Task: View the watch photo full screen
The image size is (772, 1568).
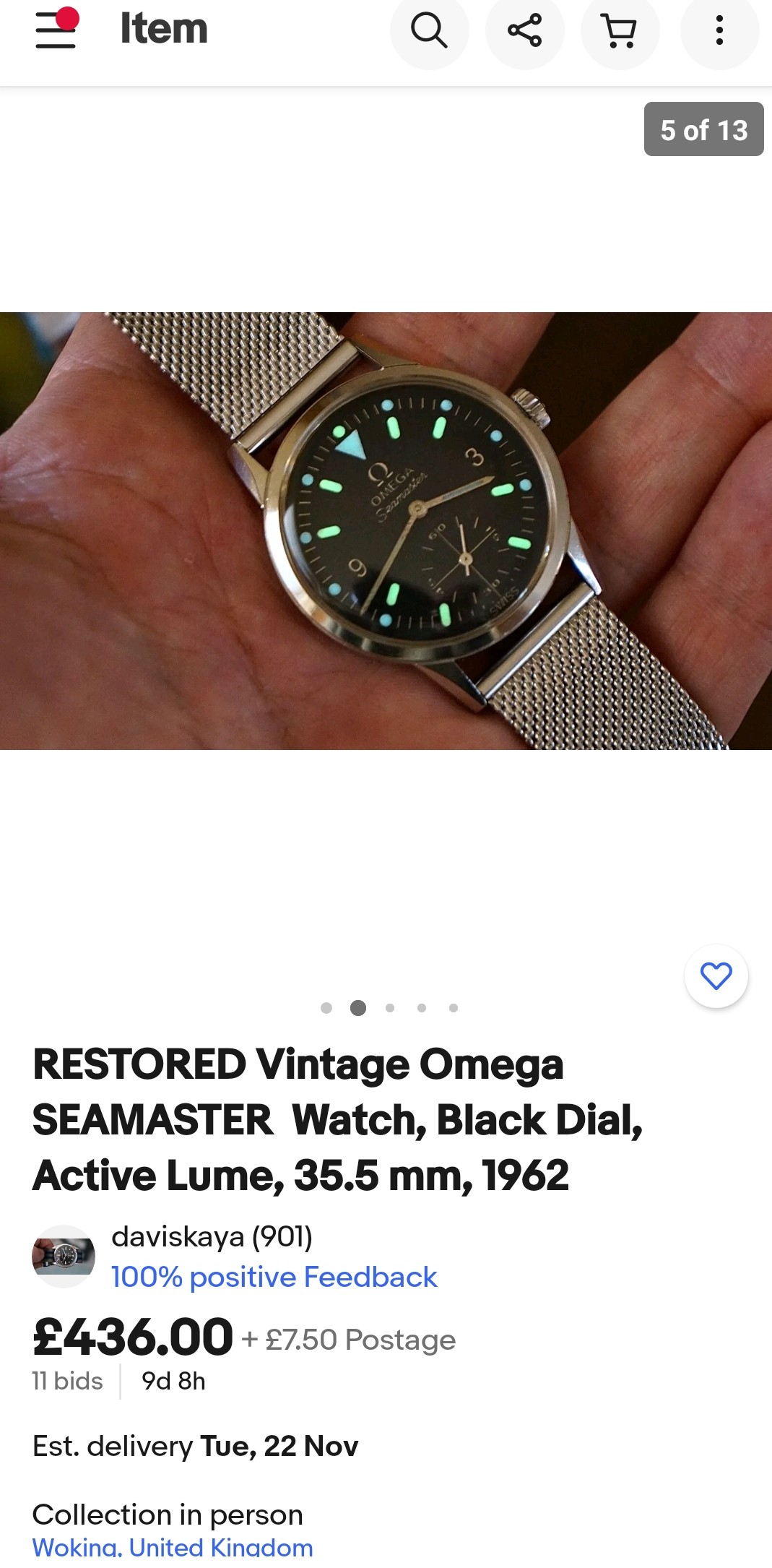Action: 386,530
